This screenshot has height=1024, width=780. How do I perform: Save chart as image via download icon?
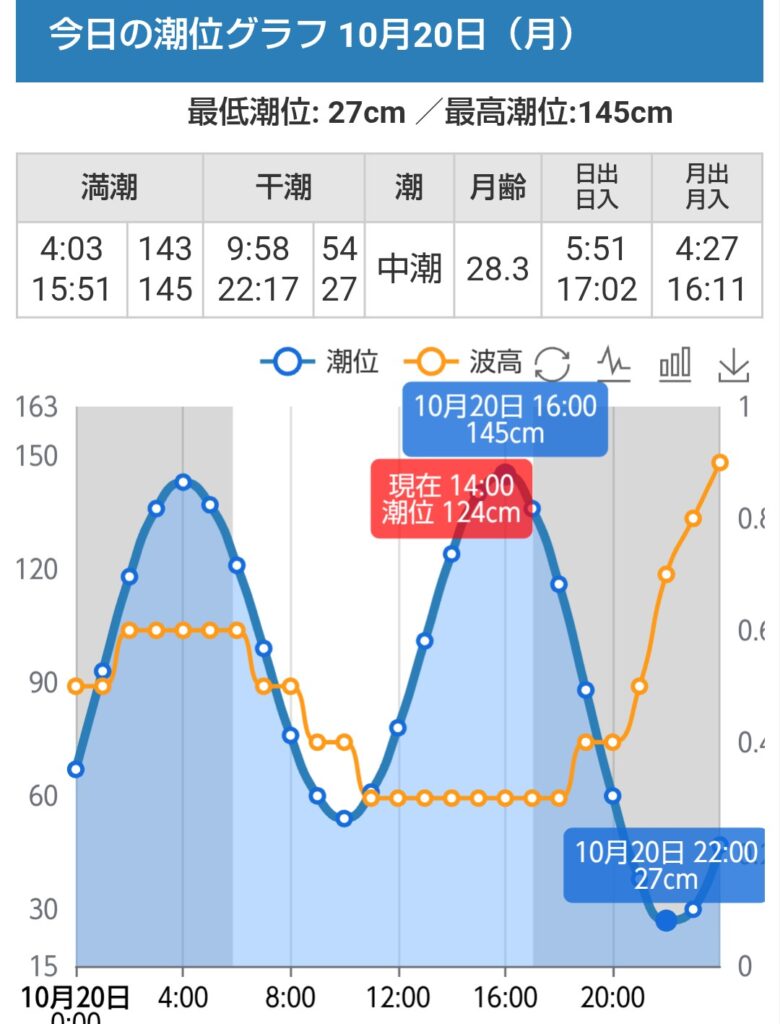(x=734, y=365)
